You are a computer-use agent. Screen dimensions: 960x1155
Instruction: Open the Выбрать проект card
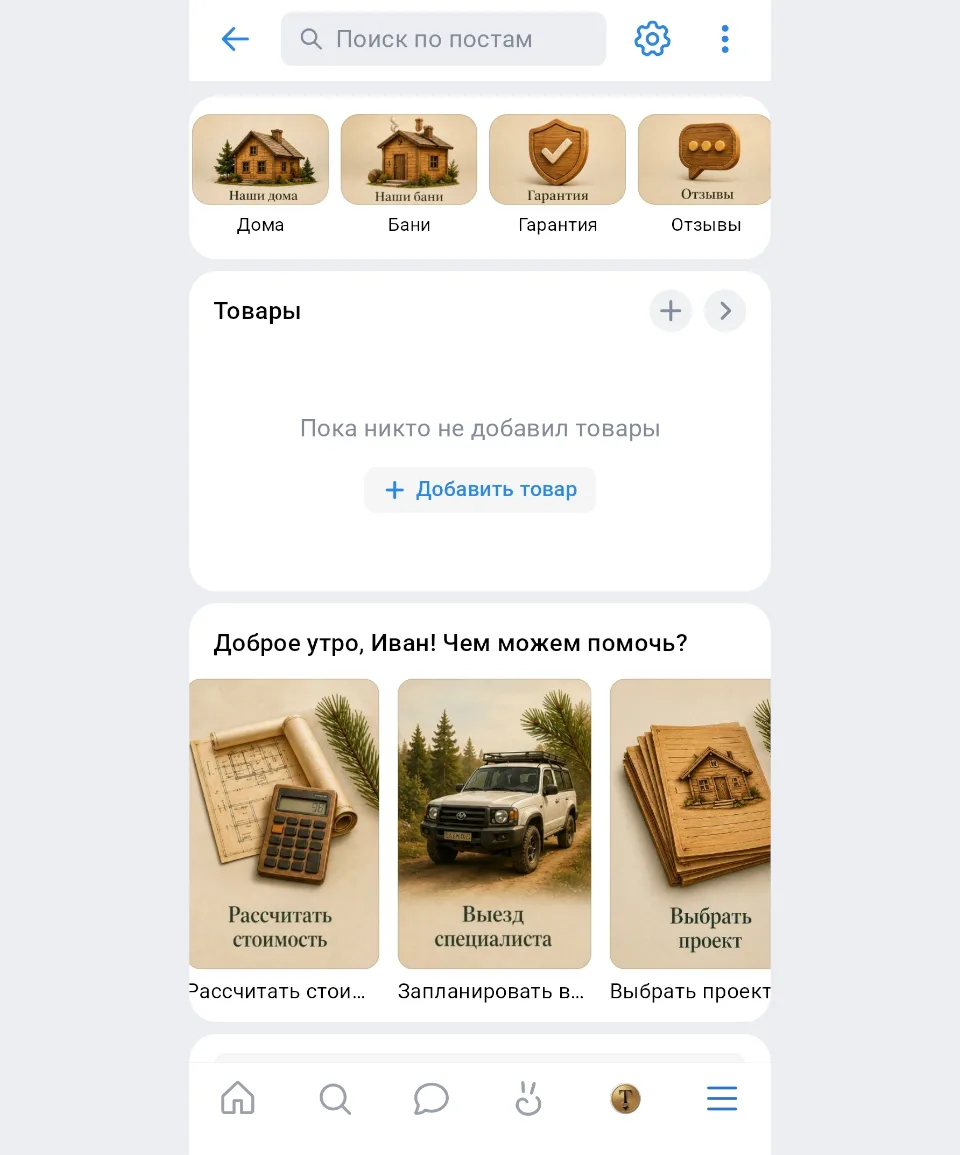coord(690,840)
